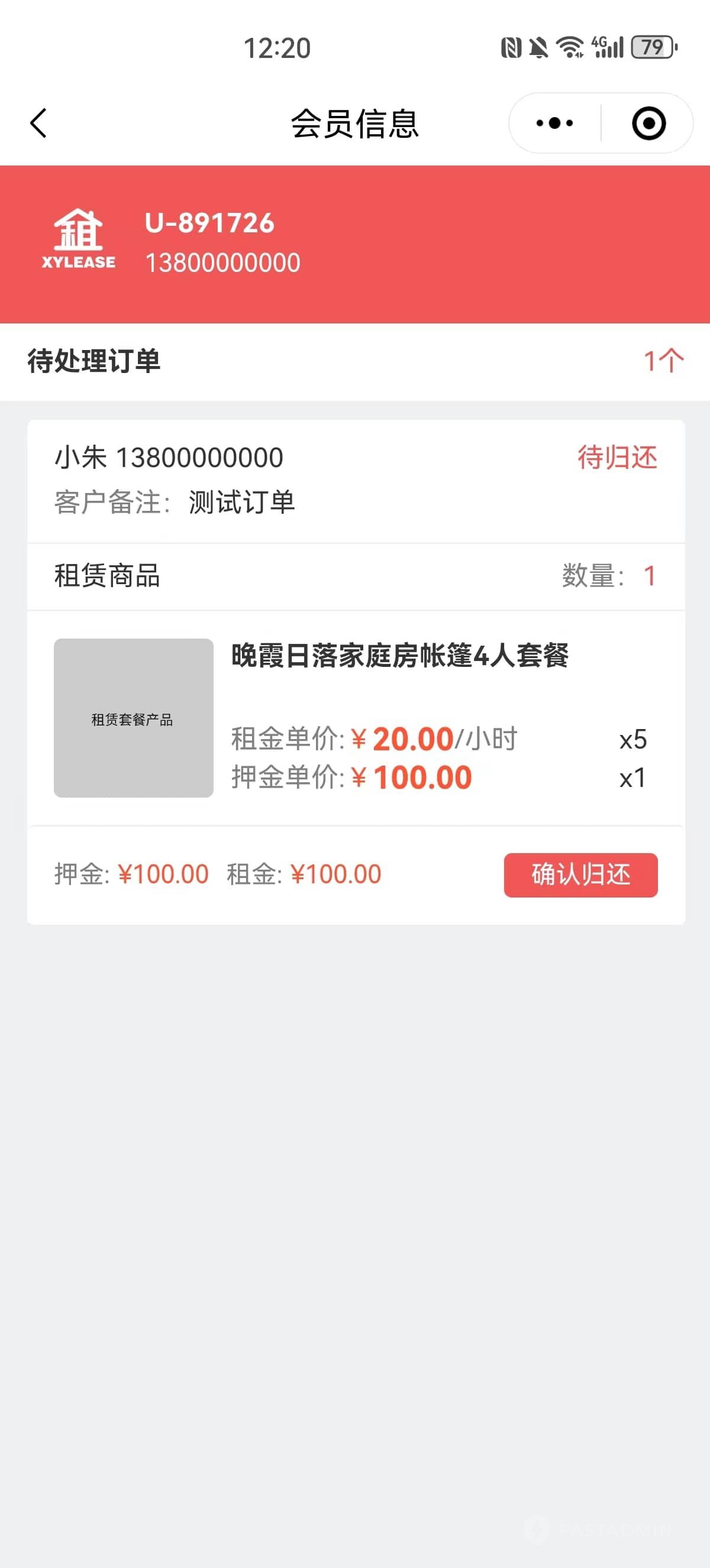Open the mini program three-dot menu
The width and height of the screenshot is (710, 1568).
(555, 123)
